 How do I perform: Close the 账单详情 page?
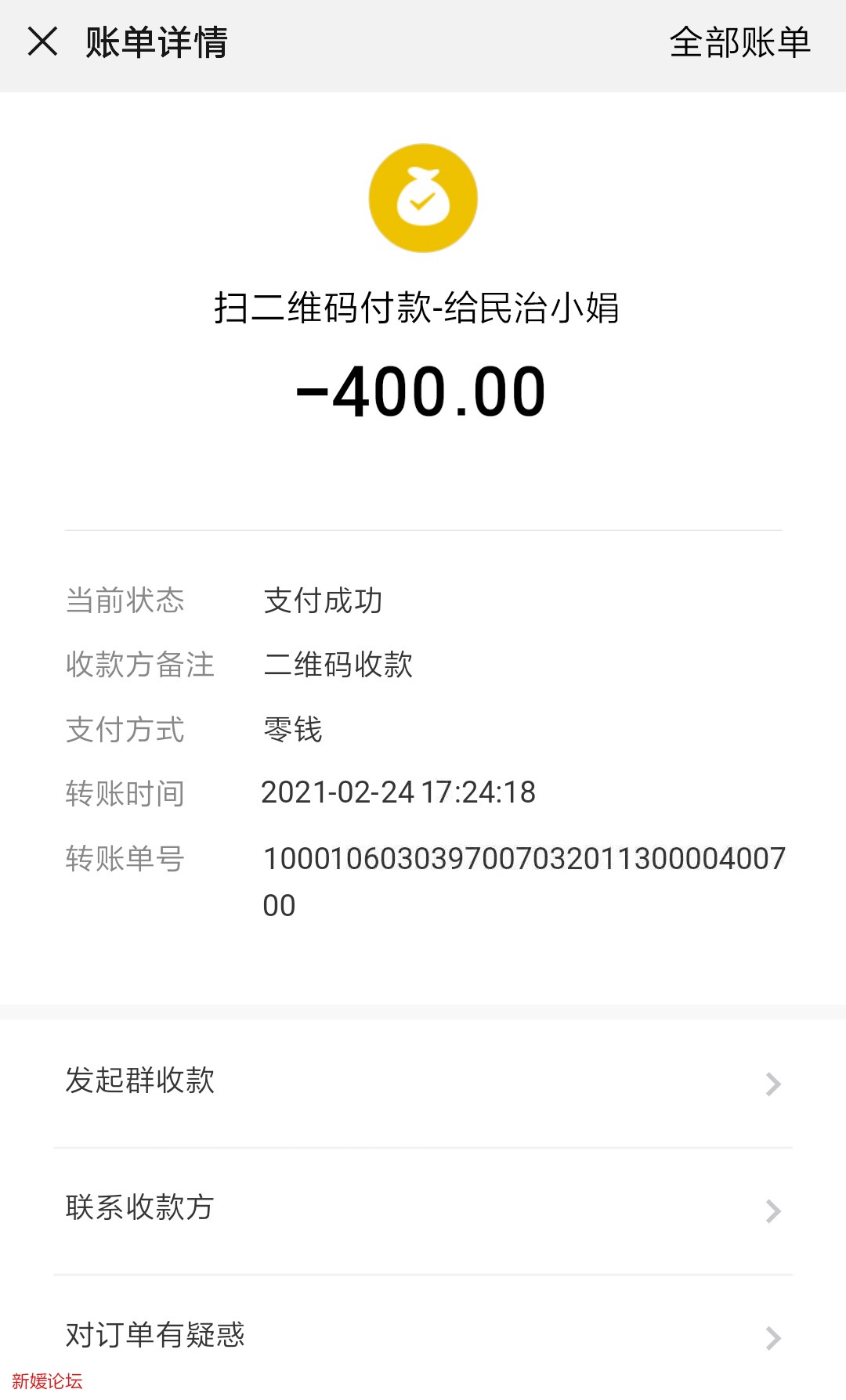click(x=42, y=41)
